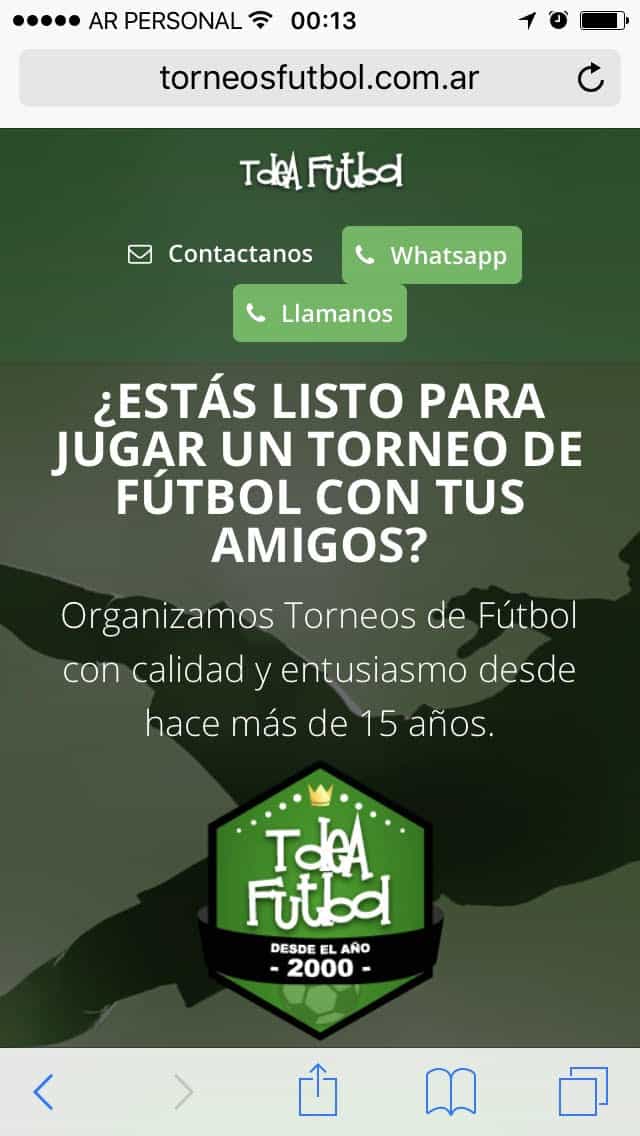This screenshot has width=640, height=1136.
Task: Open the Safari share sheet
Action: (319, 1090)
